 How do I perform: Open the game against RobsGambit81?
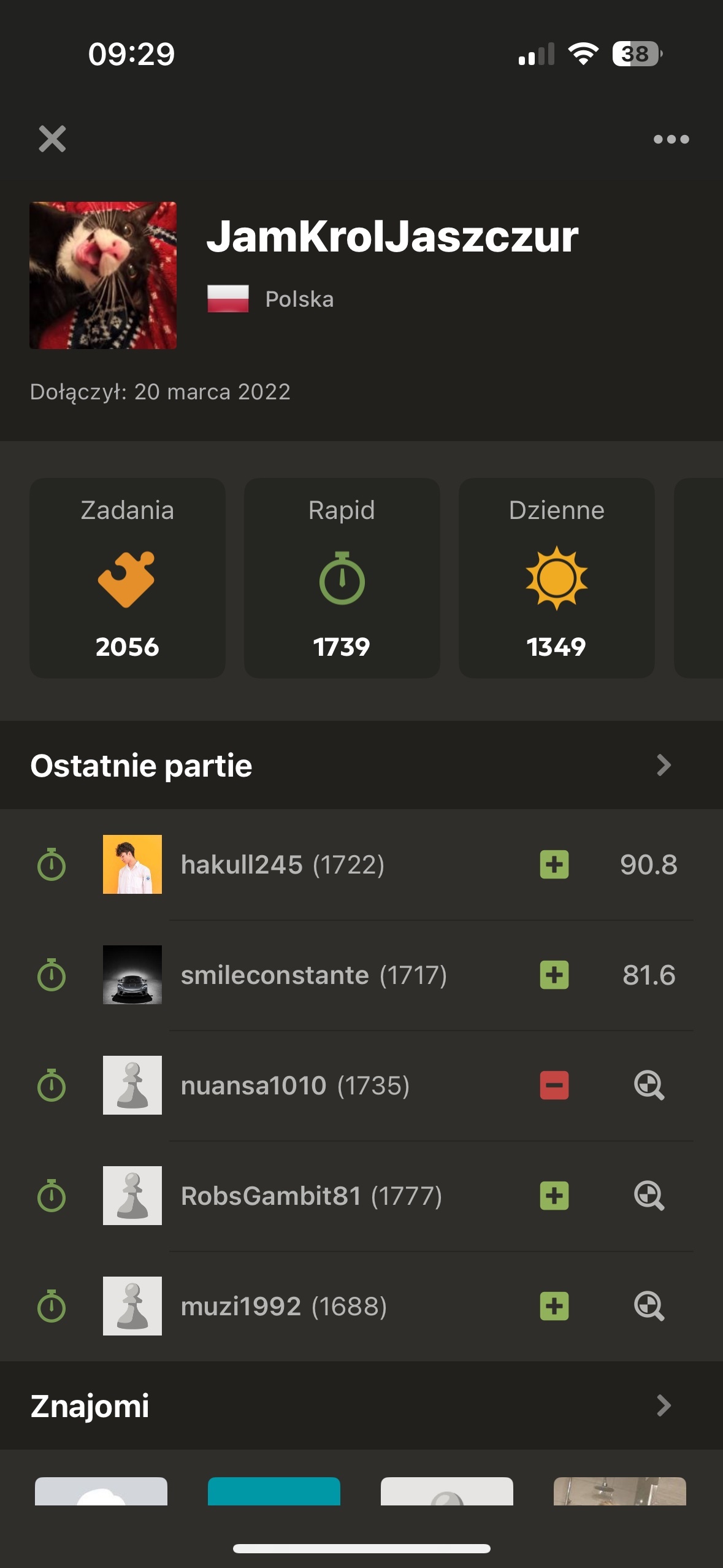(311, 1196)
